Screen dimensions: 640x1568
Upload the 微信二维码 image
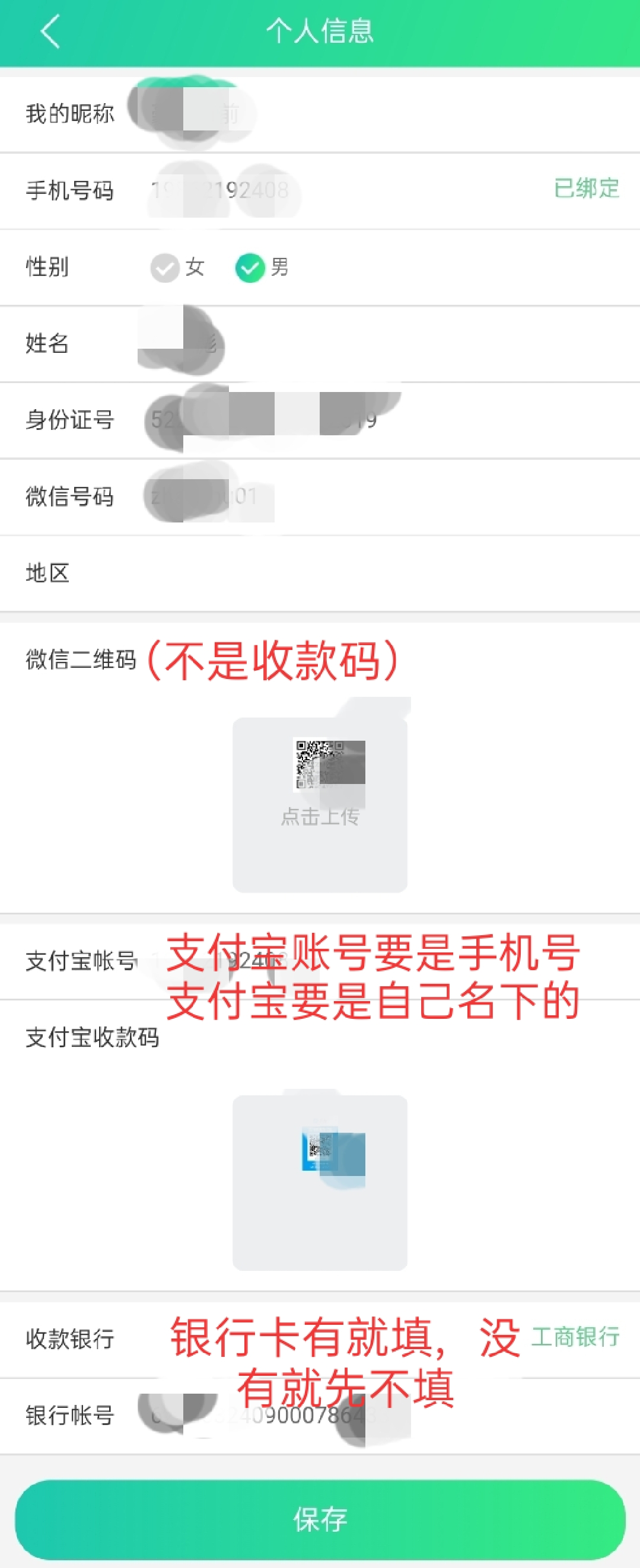pyautogui.click(x=320, y=805)
